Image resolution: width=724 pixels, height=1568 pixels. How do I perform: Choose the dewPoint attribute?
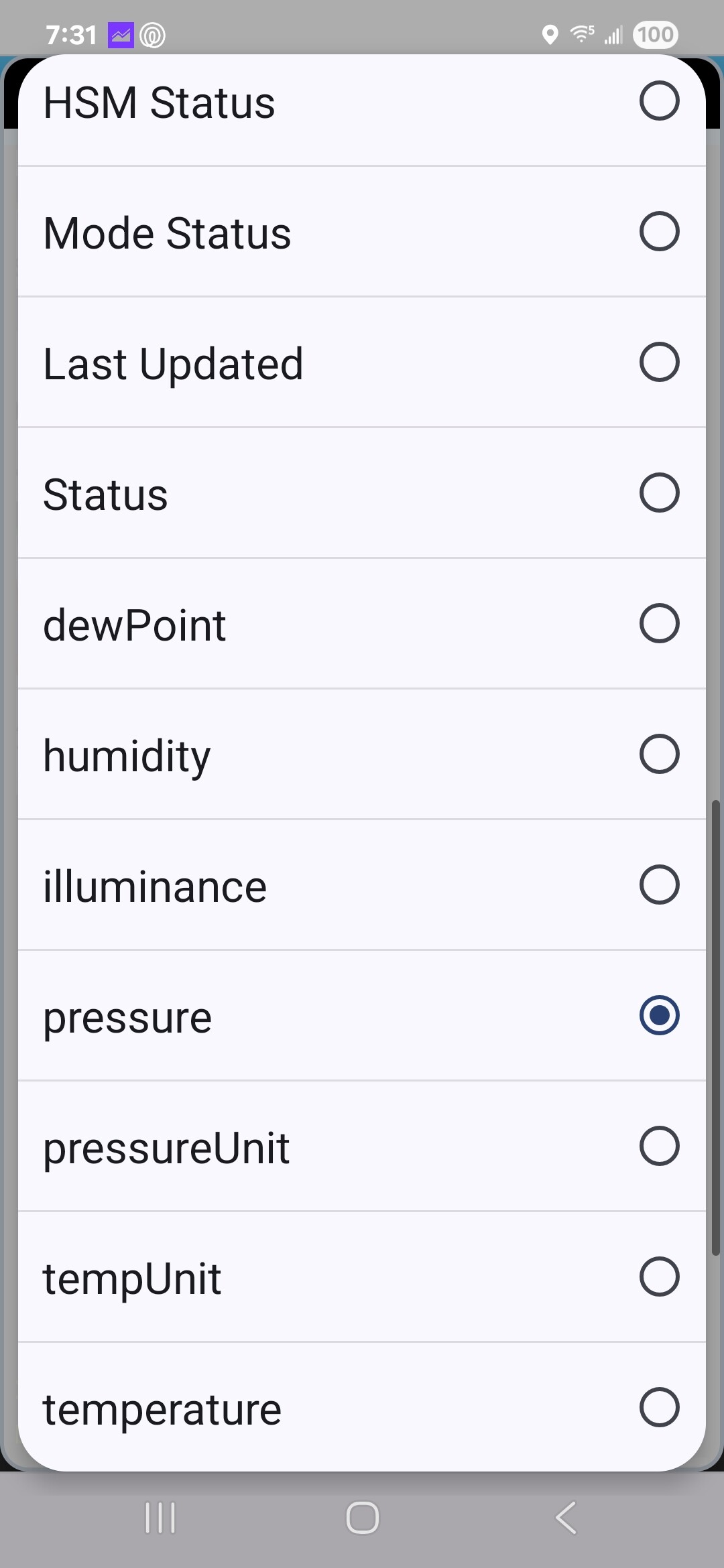click(x=362, y=624)
